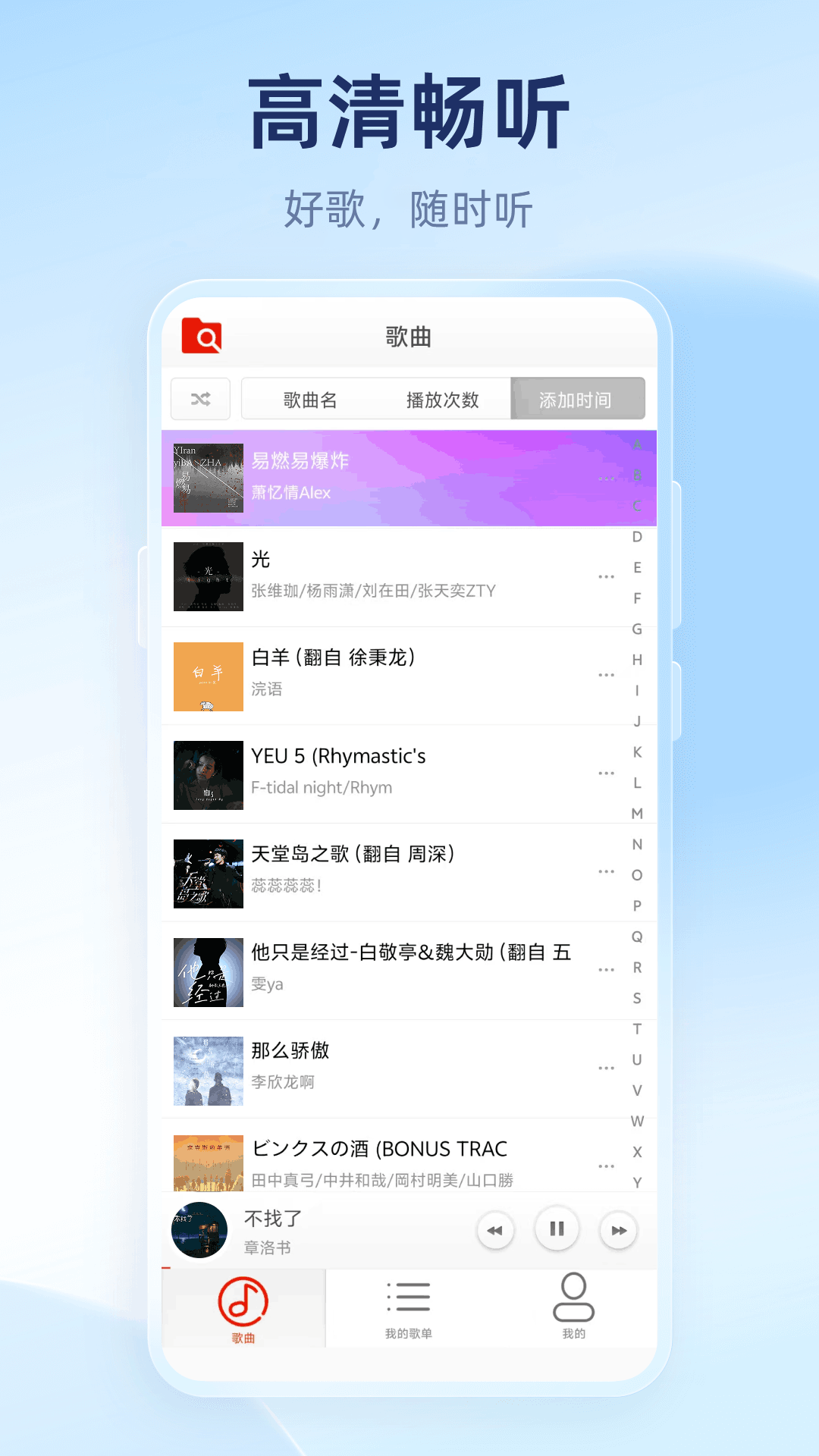Open the options menu for 白羊
Image resolution: width=819 pixels, height=1456 pixels.
tap(606, 675)
